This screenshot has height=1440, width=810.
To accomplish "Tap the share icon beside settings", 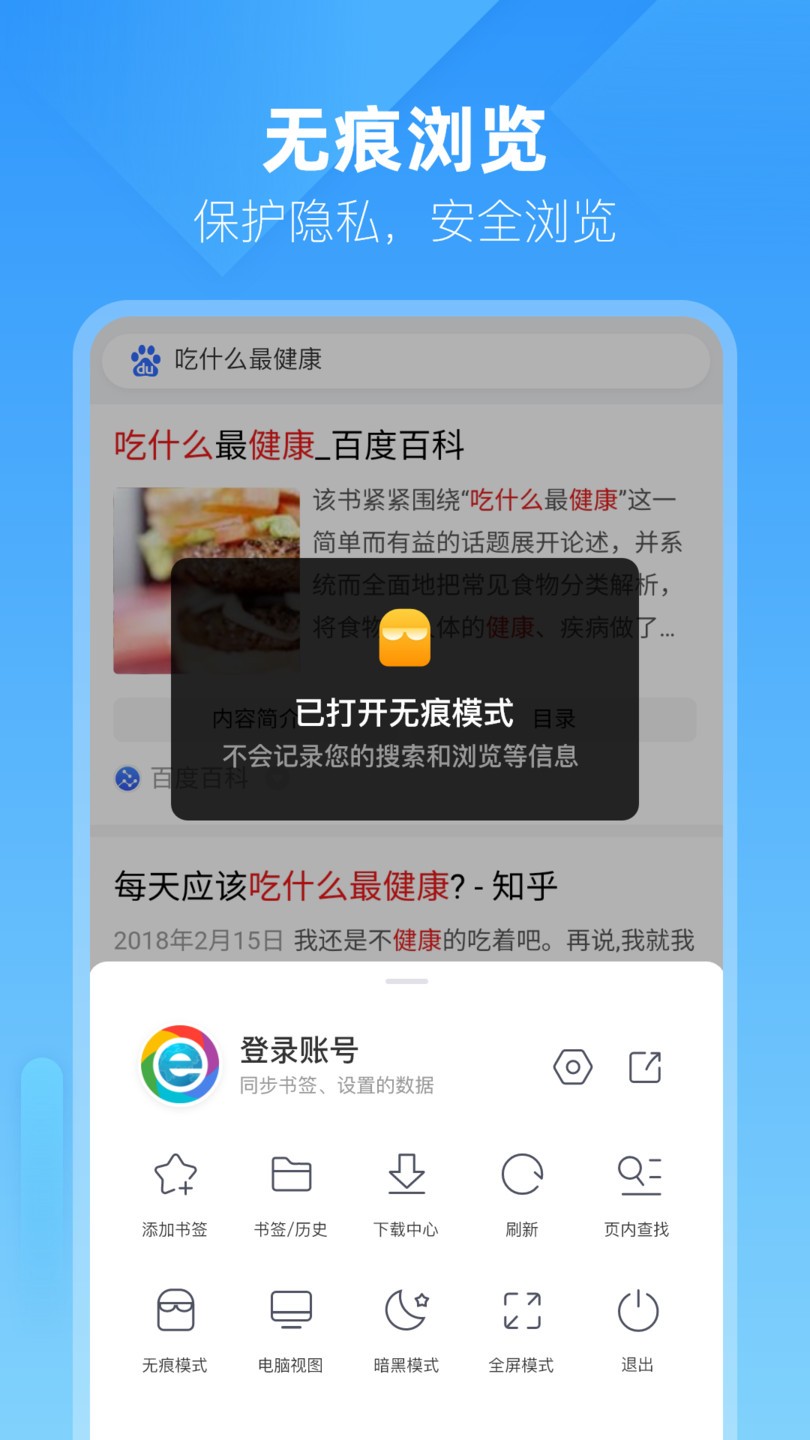I will pyautogui.click(x=645, y=1066).
